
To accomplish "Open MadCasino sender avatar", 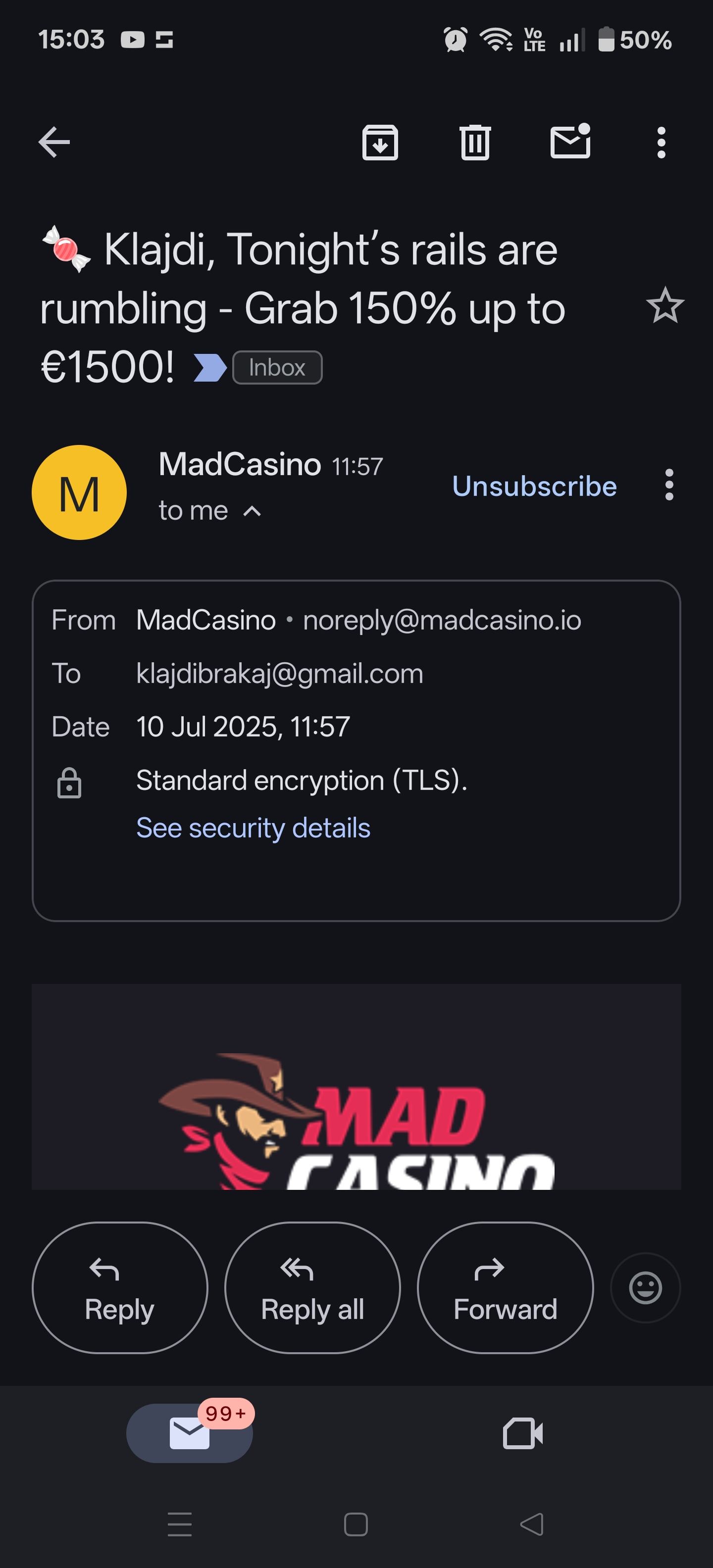I will tap(79, 492).
